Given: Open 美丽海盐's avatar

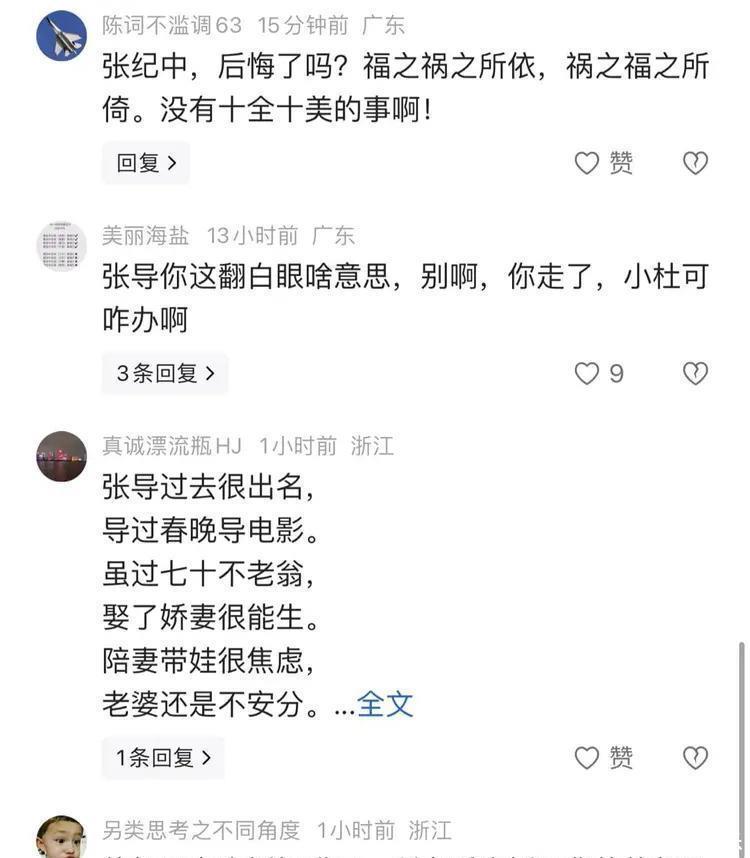Looking at the screenshot, I should click(x=61, y=246).
